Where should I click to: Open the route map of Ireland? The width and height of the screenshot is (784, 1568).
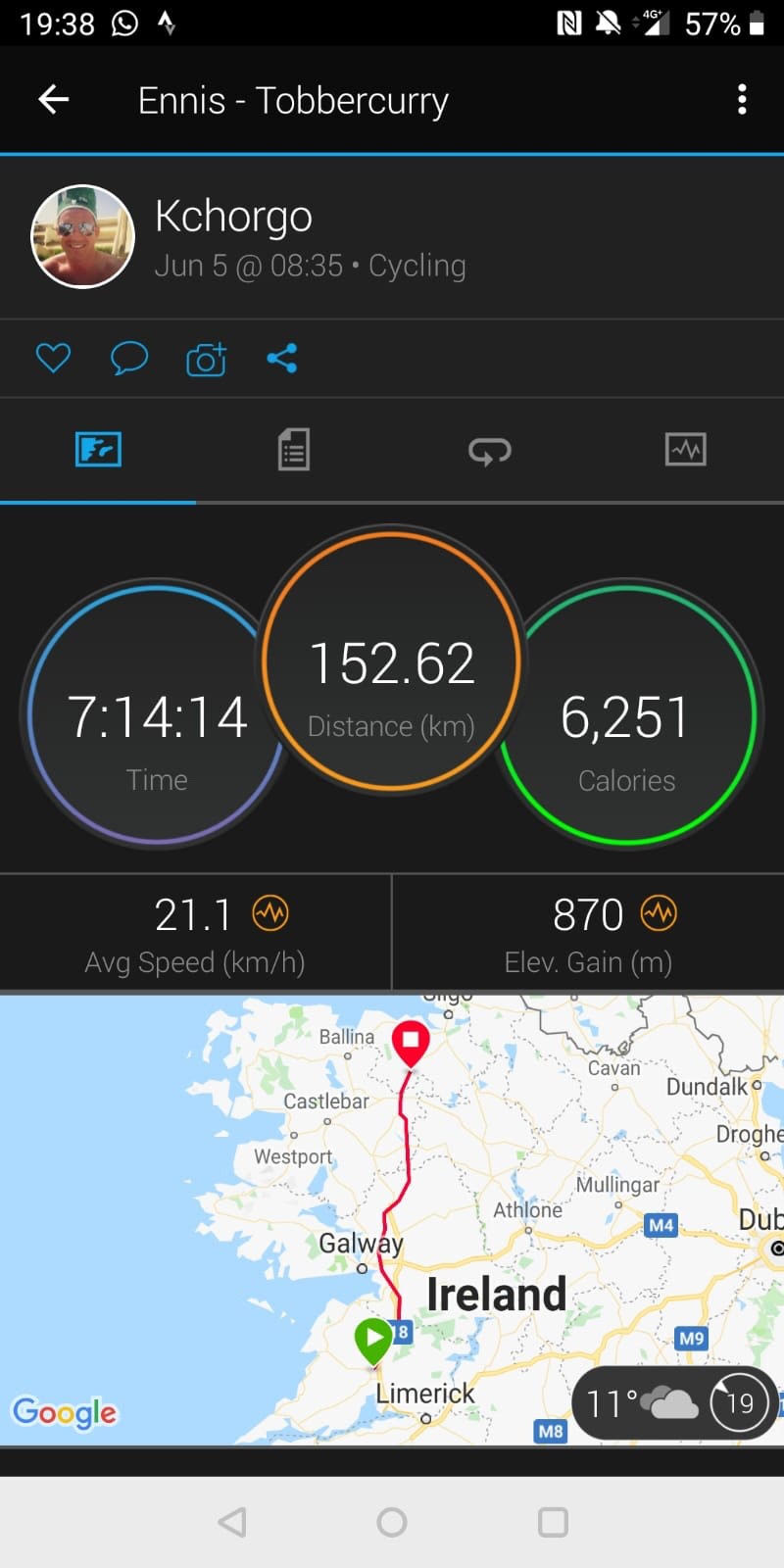(392, 1219)
